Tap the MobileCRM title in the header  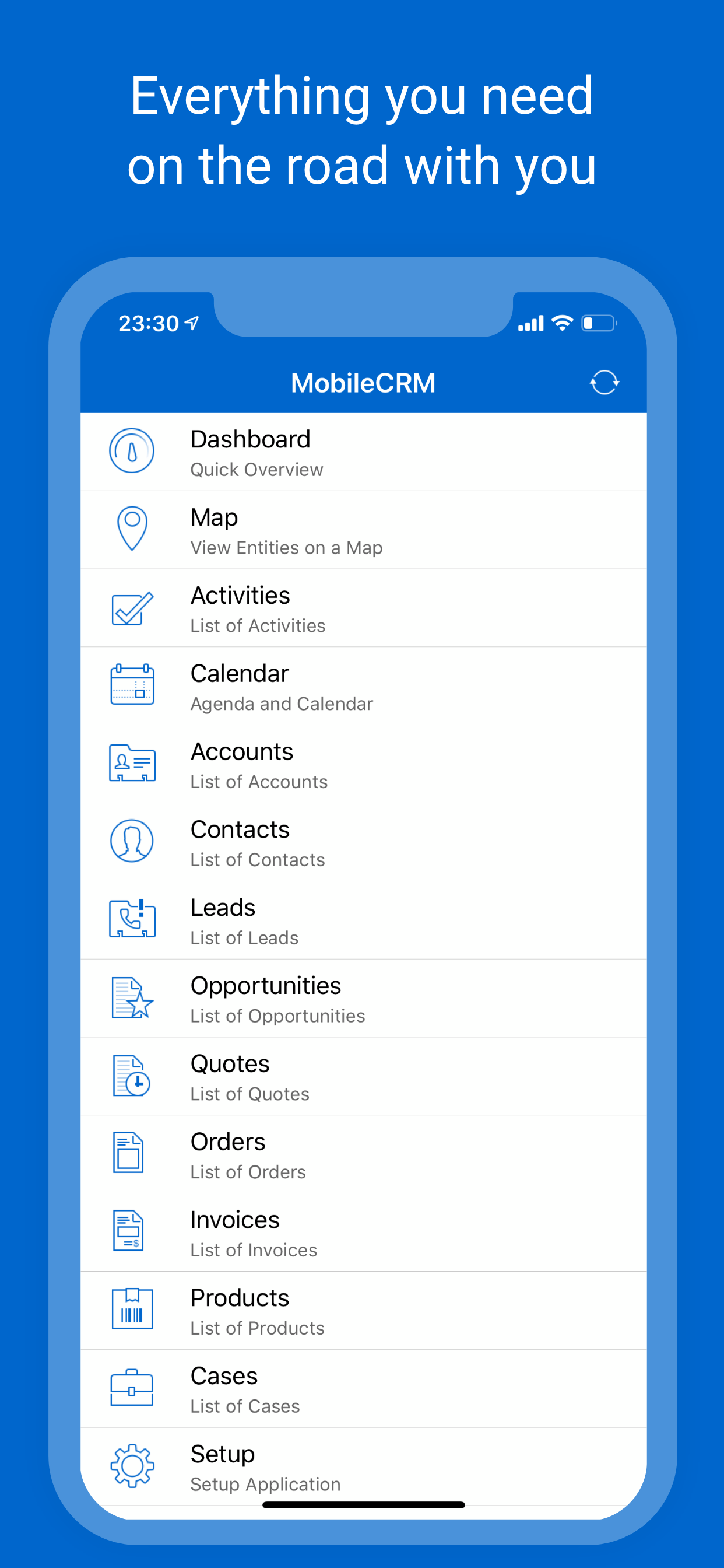point(362,381)
